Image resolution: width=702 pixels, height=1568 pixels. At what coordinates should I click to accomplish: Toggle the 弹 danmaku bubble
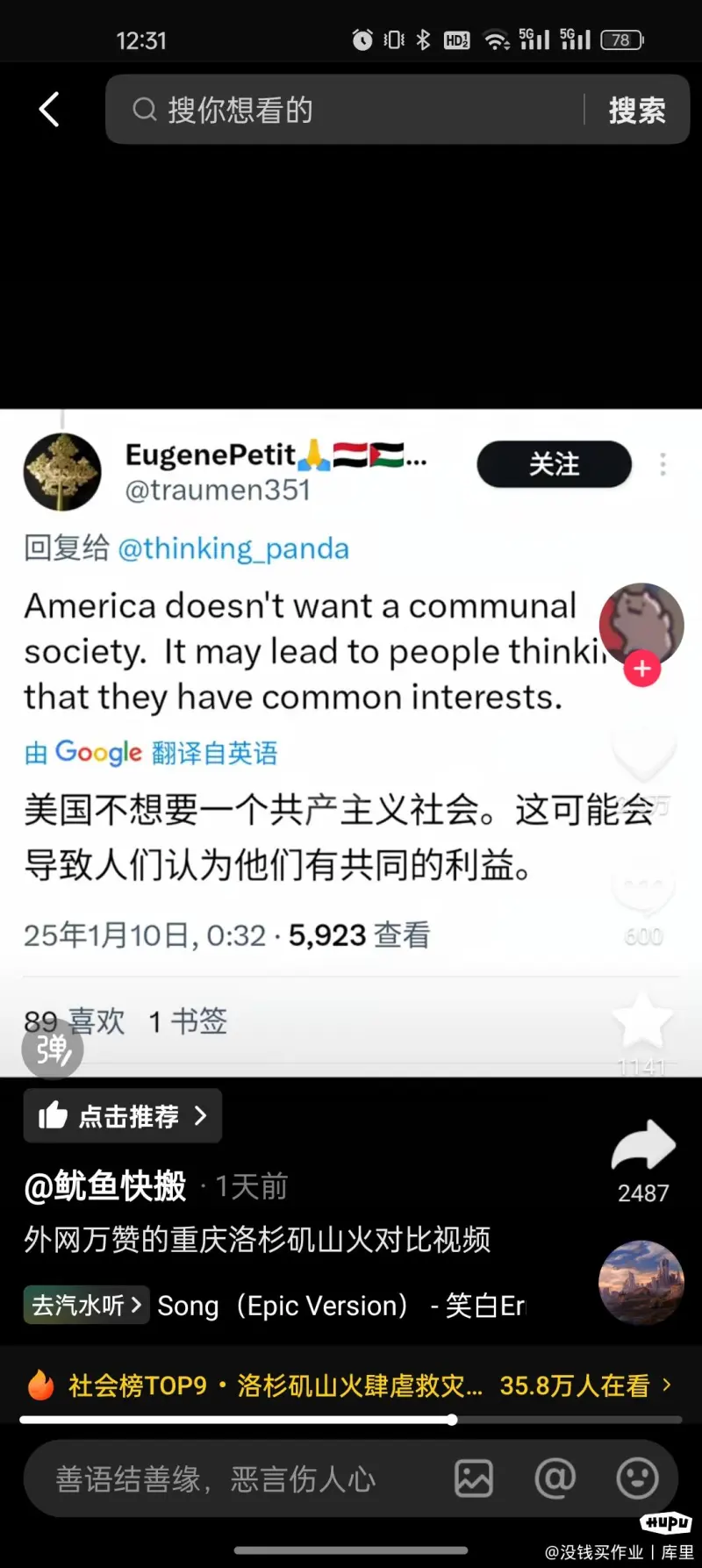point(53,1048)
